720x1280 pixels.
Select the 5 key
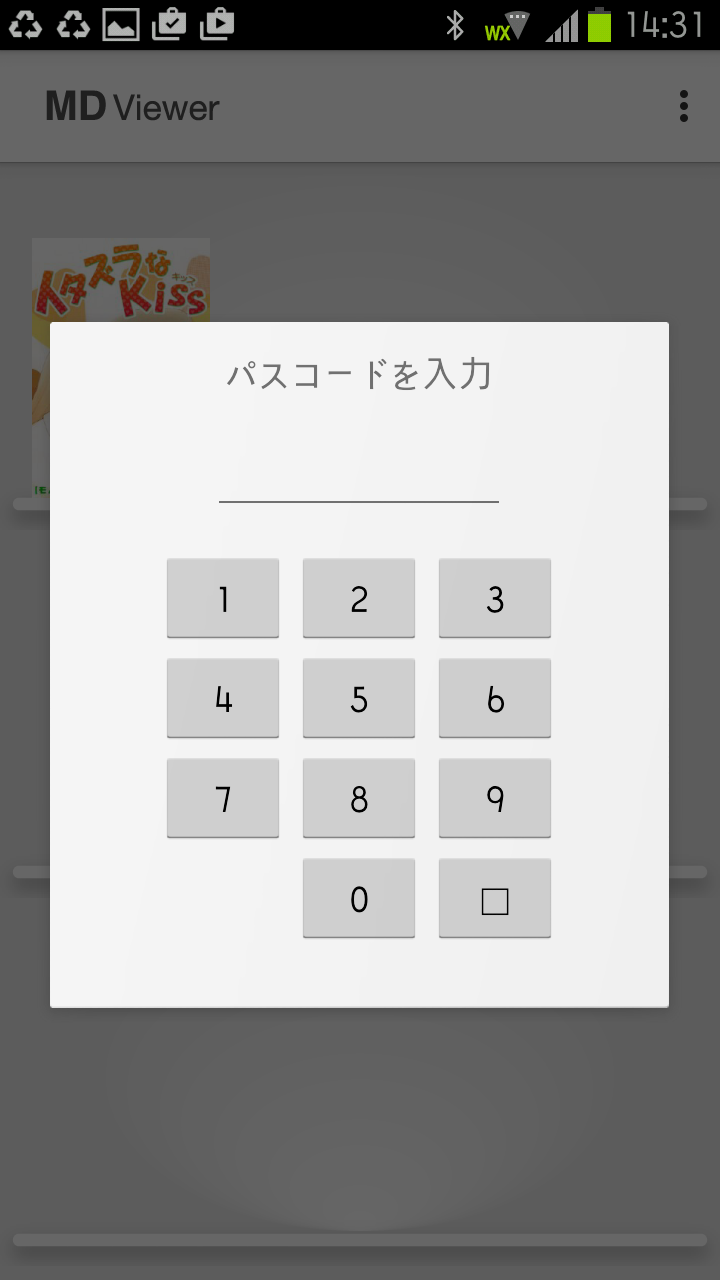[x=359, y=698]
